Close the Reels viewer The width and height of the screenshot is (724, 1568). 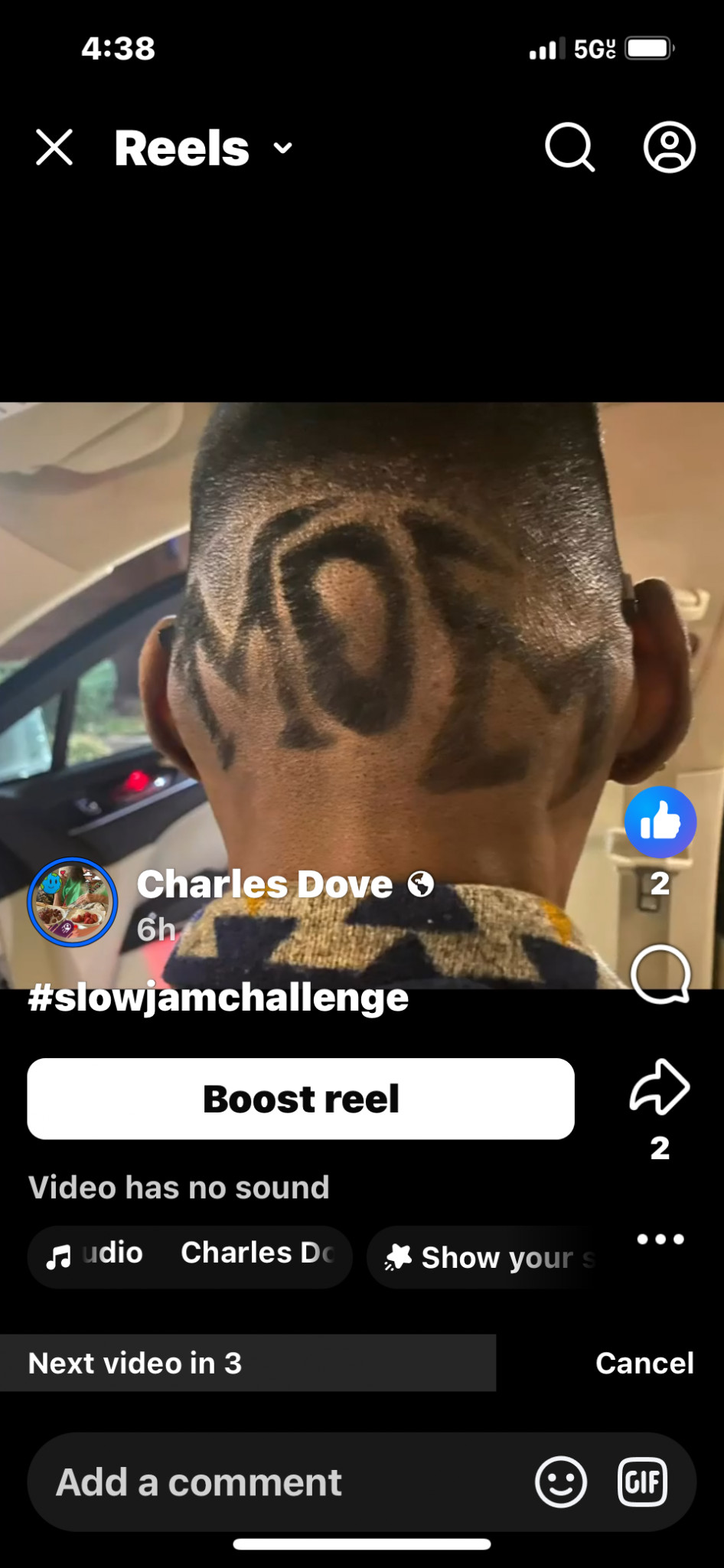pos(54,147)
